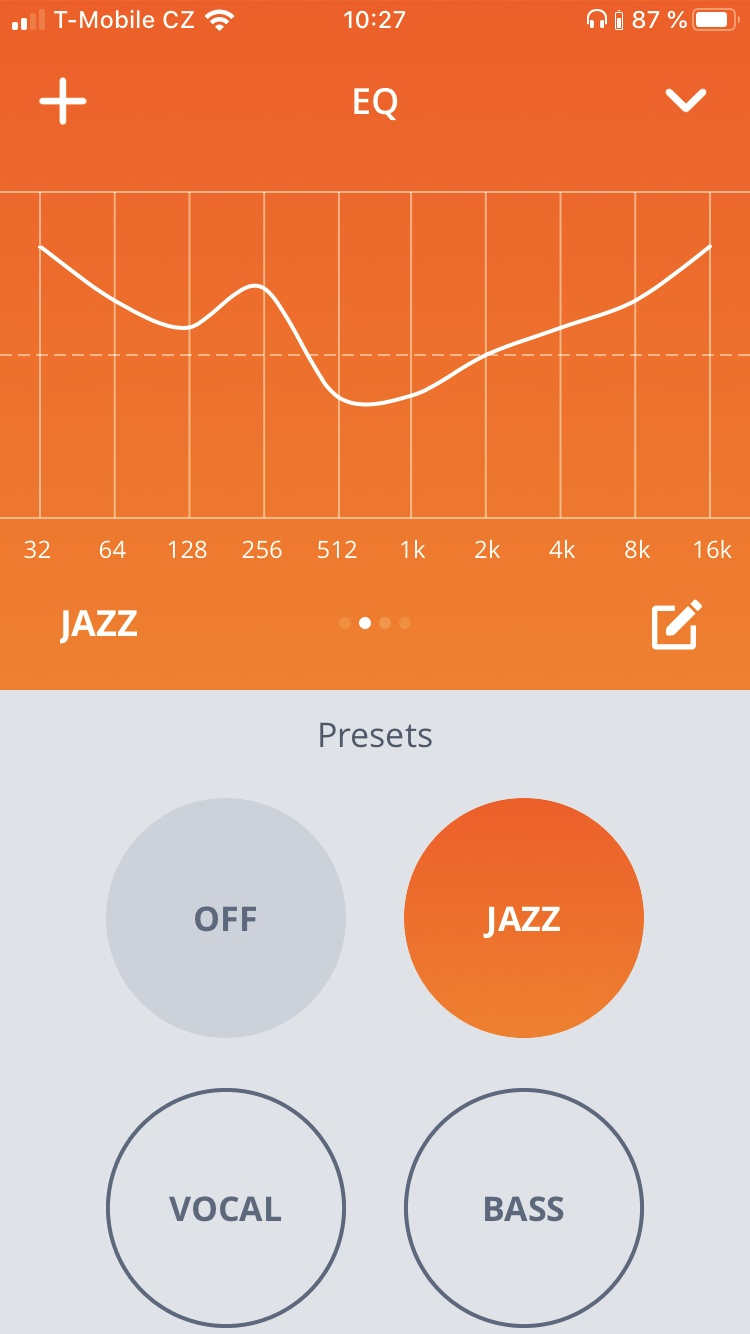Edit the current JAZZ equalizer curve
The width and height of the screenshot is (750, 1334).
tap(677, 625)
